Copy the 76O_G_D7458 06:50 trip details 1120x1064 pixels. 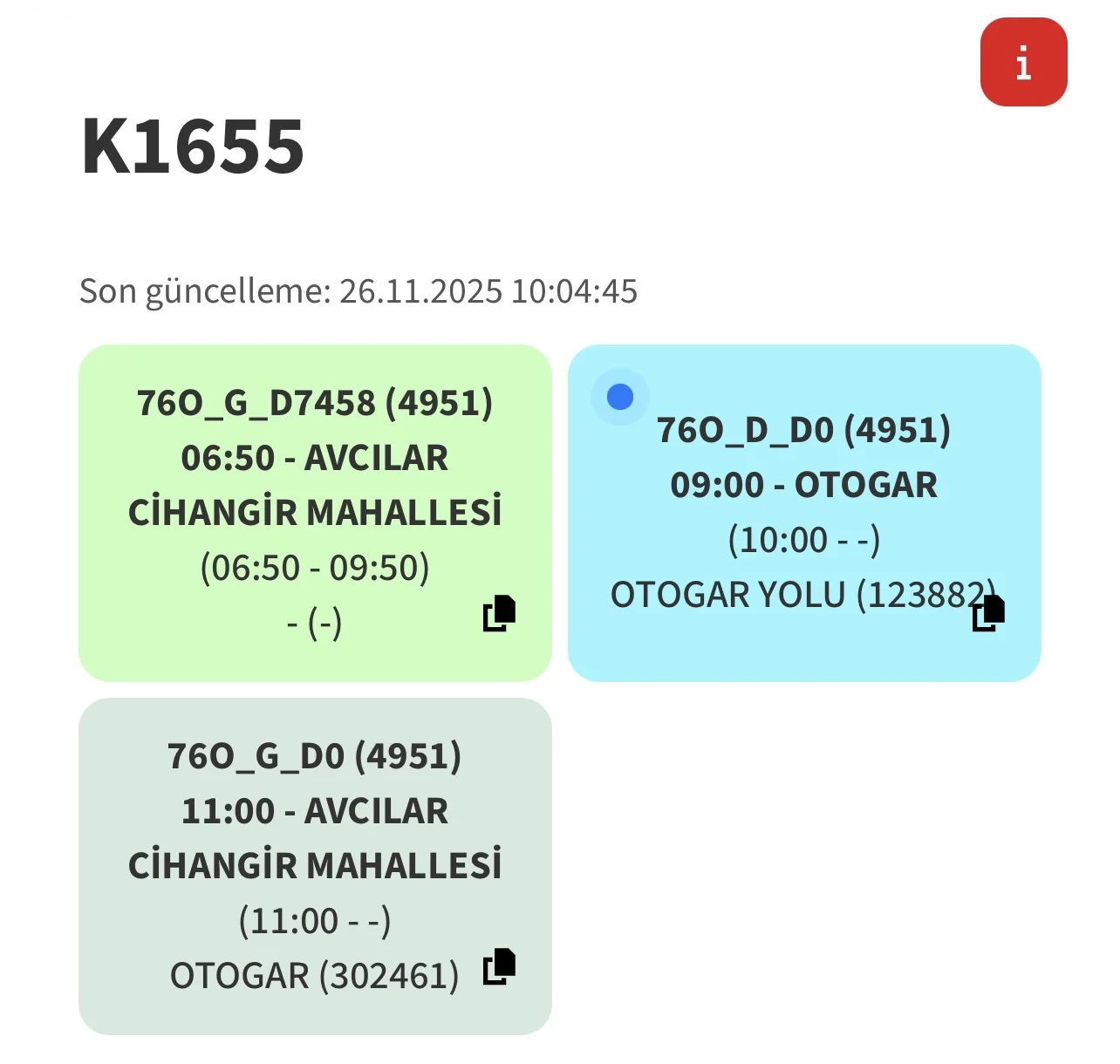click(x=500, y=613)
